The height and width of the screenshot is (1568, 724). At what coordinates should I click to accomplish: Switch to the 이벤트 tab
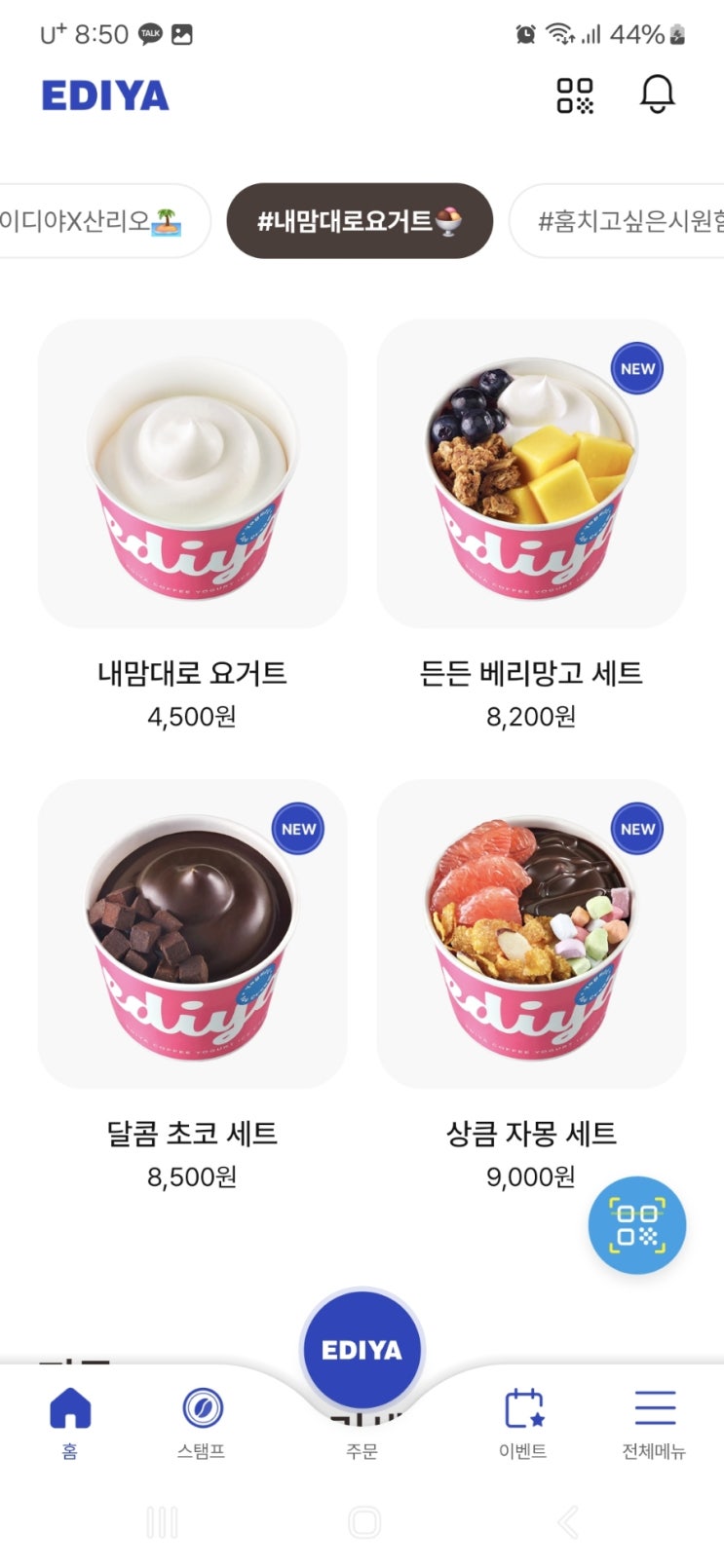pyautogui.click(x=523, y=1422)
